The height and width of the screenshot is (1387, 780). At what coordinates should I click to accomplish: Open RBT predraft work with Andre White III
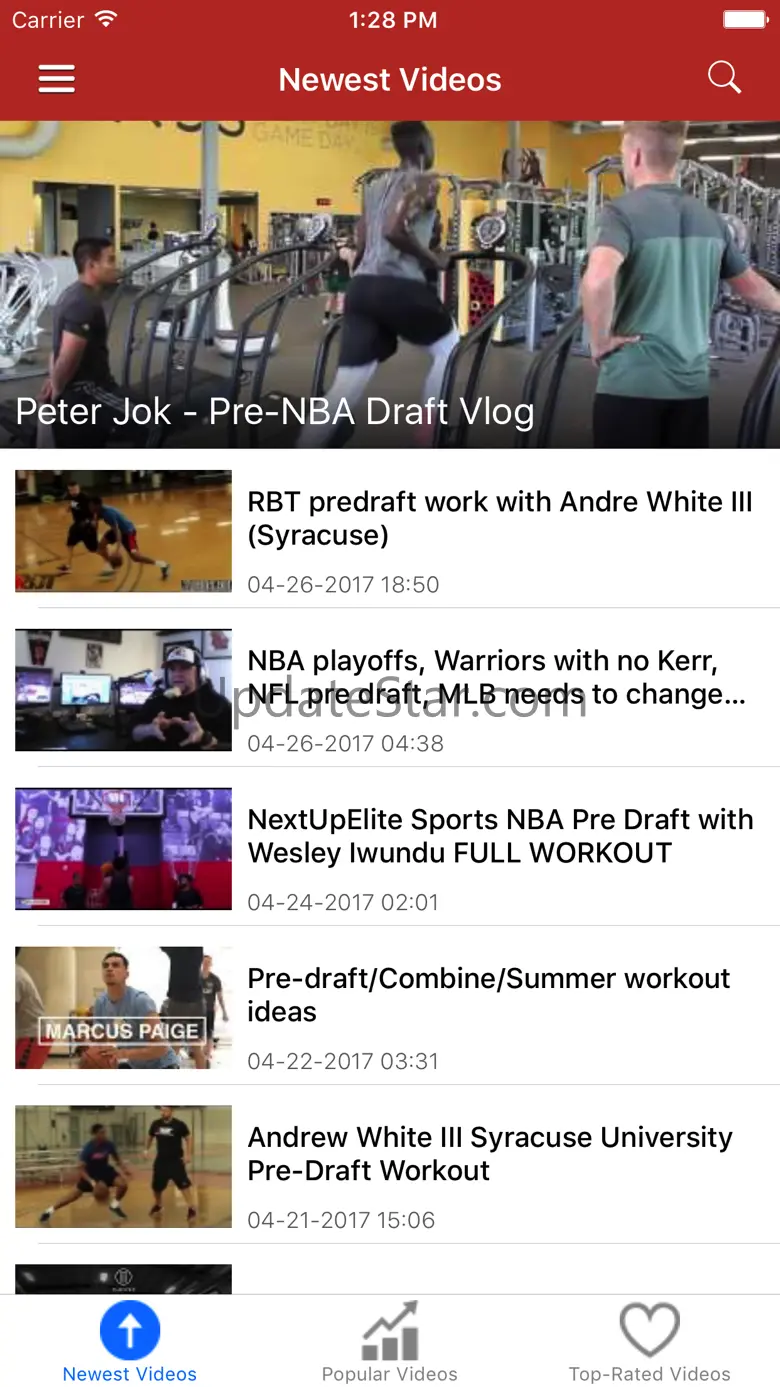[x=390, y=530]
